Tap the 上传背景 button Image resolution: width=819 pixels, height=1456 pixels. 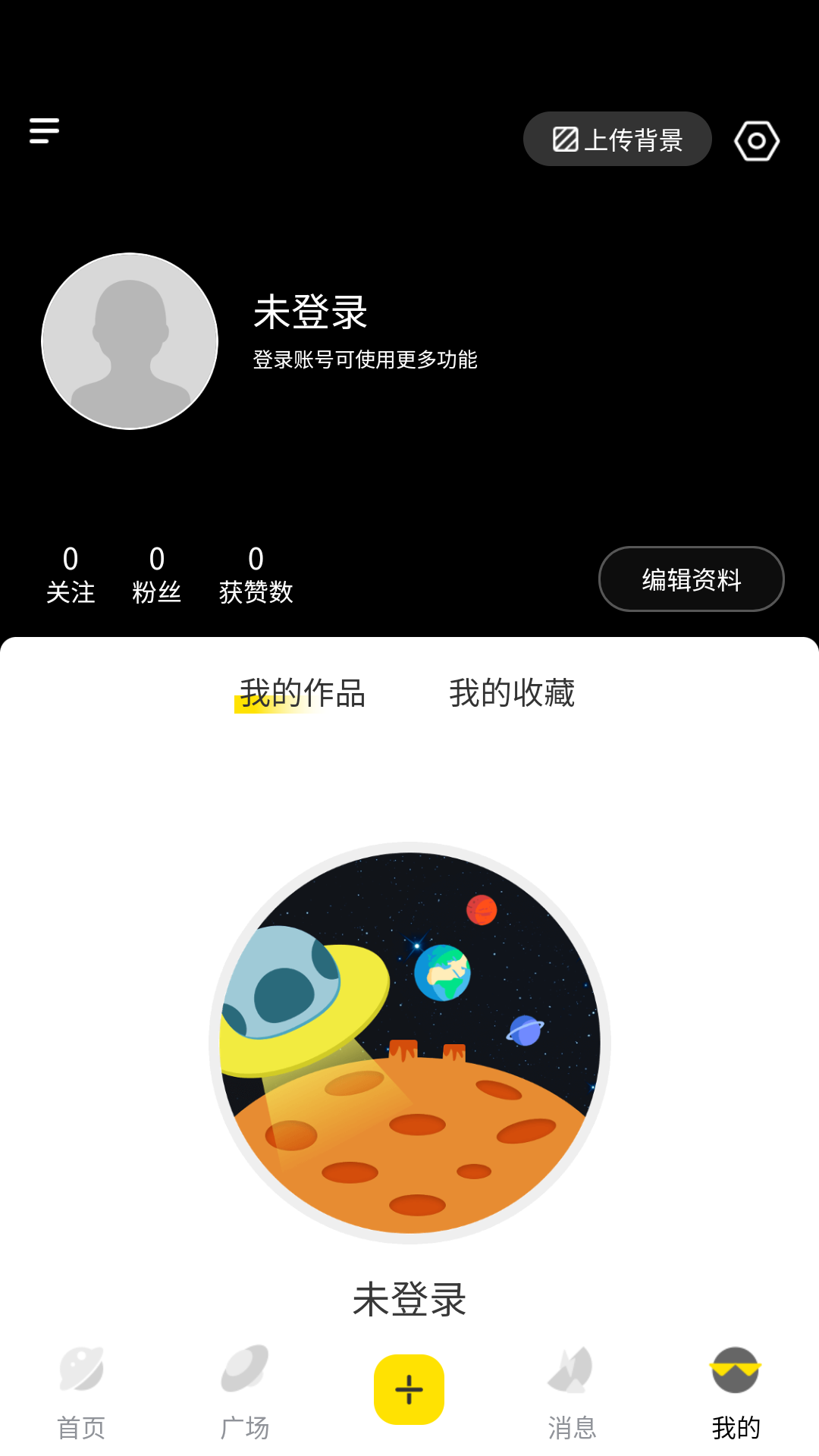(x=617, y=140)
